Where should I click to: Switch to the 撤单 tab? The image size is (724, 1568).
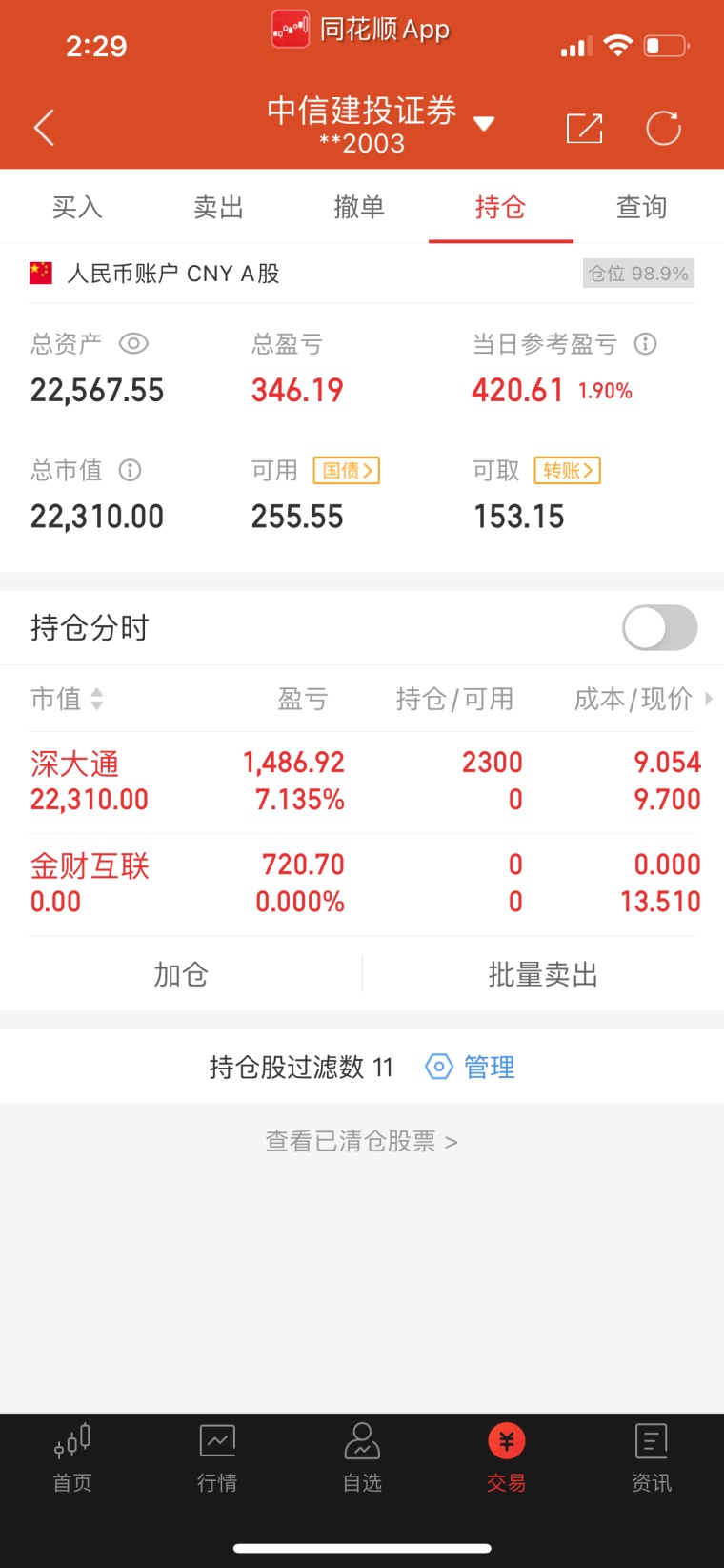359,207
